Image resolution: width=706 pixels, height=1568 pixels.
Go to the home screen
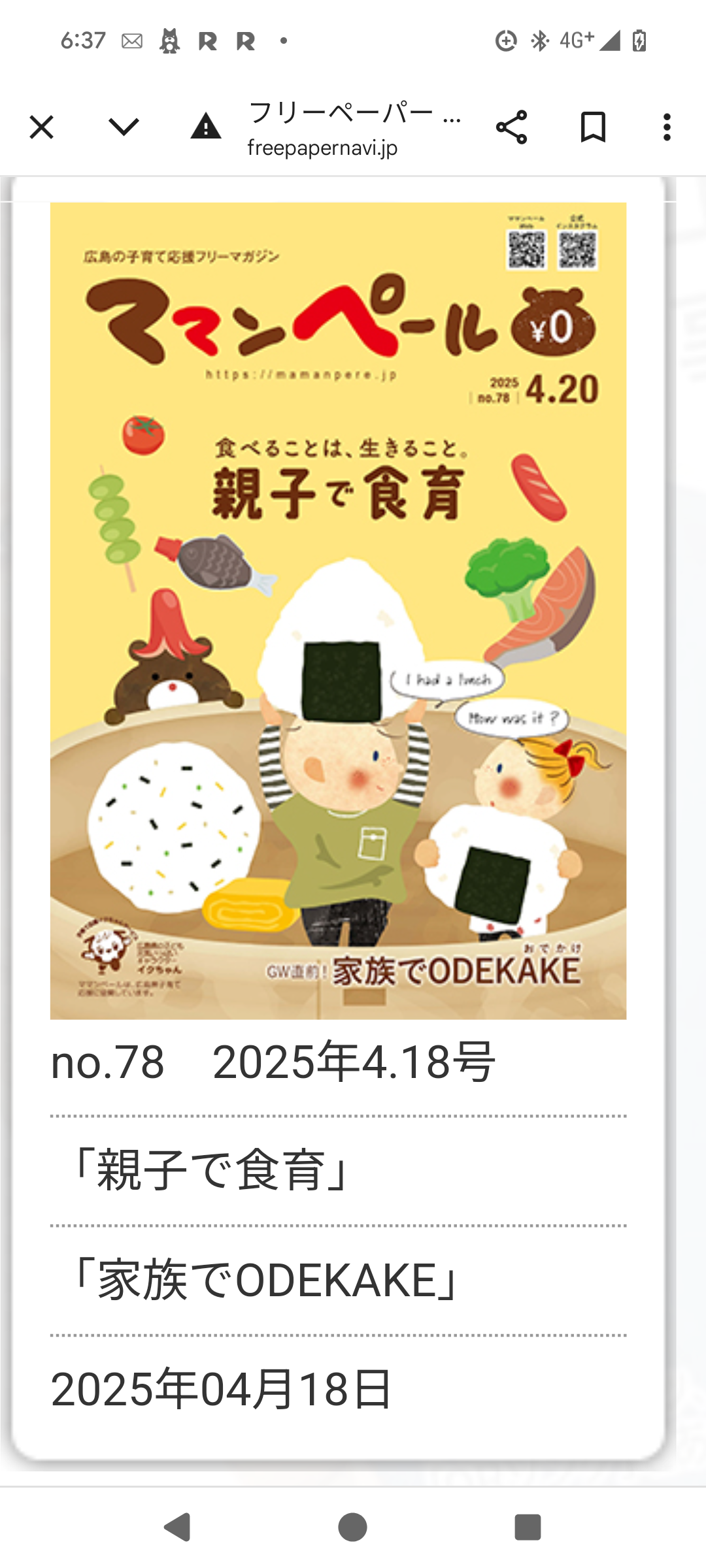click(352, 1527)
